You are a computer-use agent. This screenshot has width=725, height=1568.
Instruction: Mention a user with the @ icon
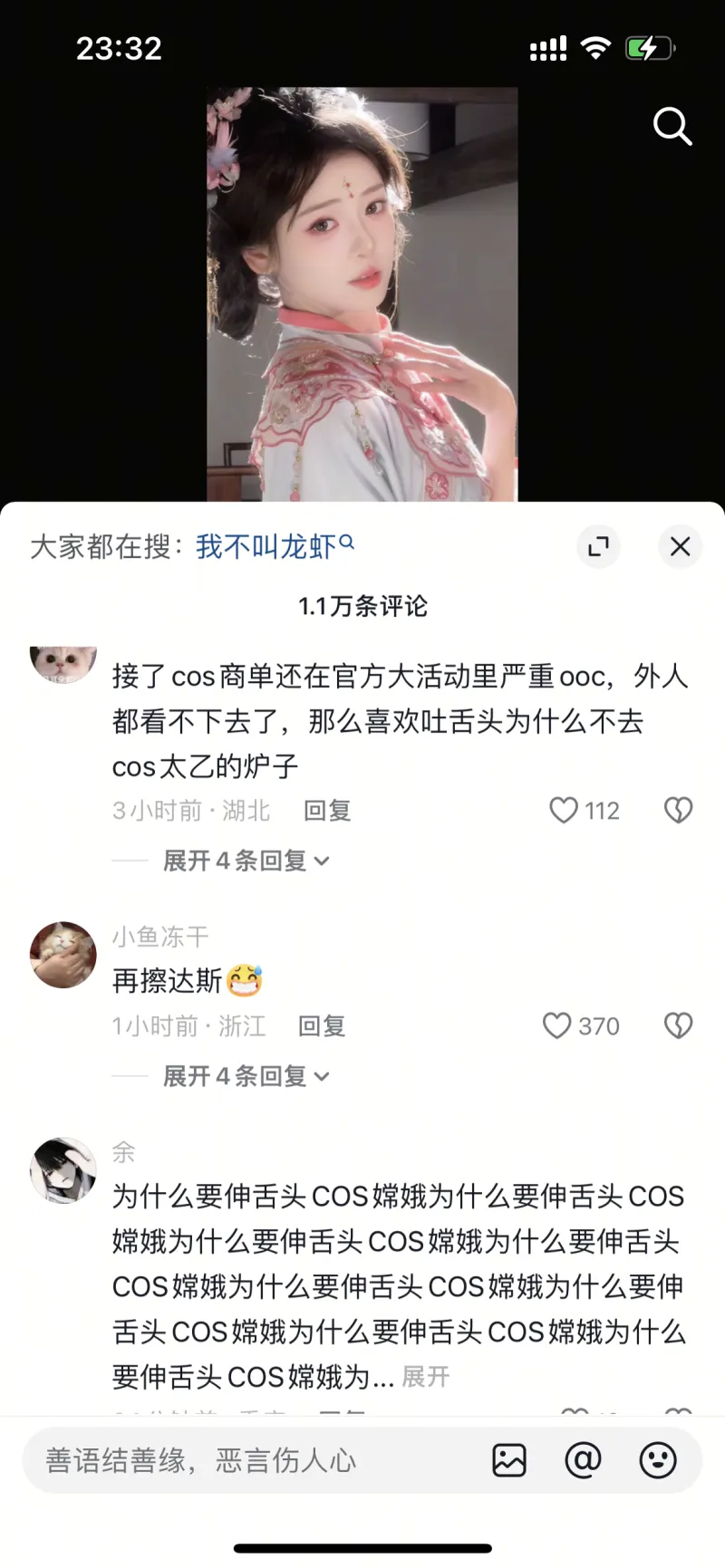pos(583,1460)
